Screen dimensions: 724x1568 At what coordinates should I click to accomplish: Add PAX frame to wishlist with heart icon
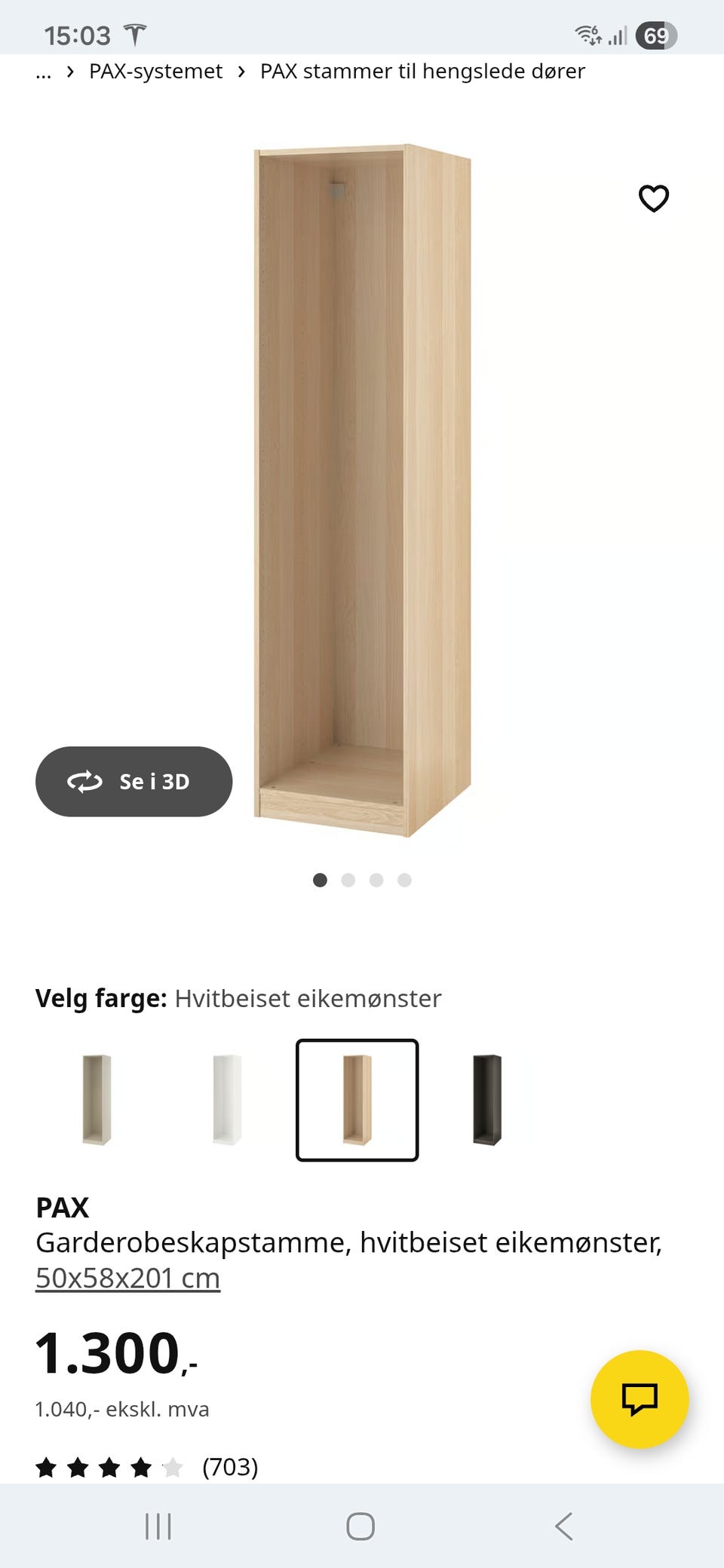[653, 198]
